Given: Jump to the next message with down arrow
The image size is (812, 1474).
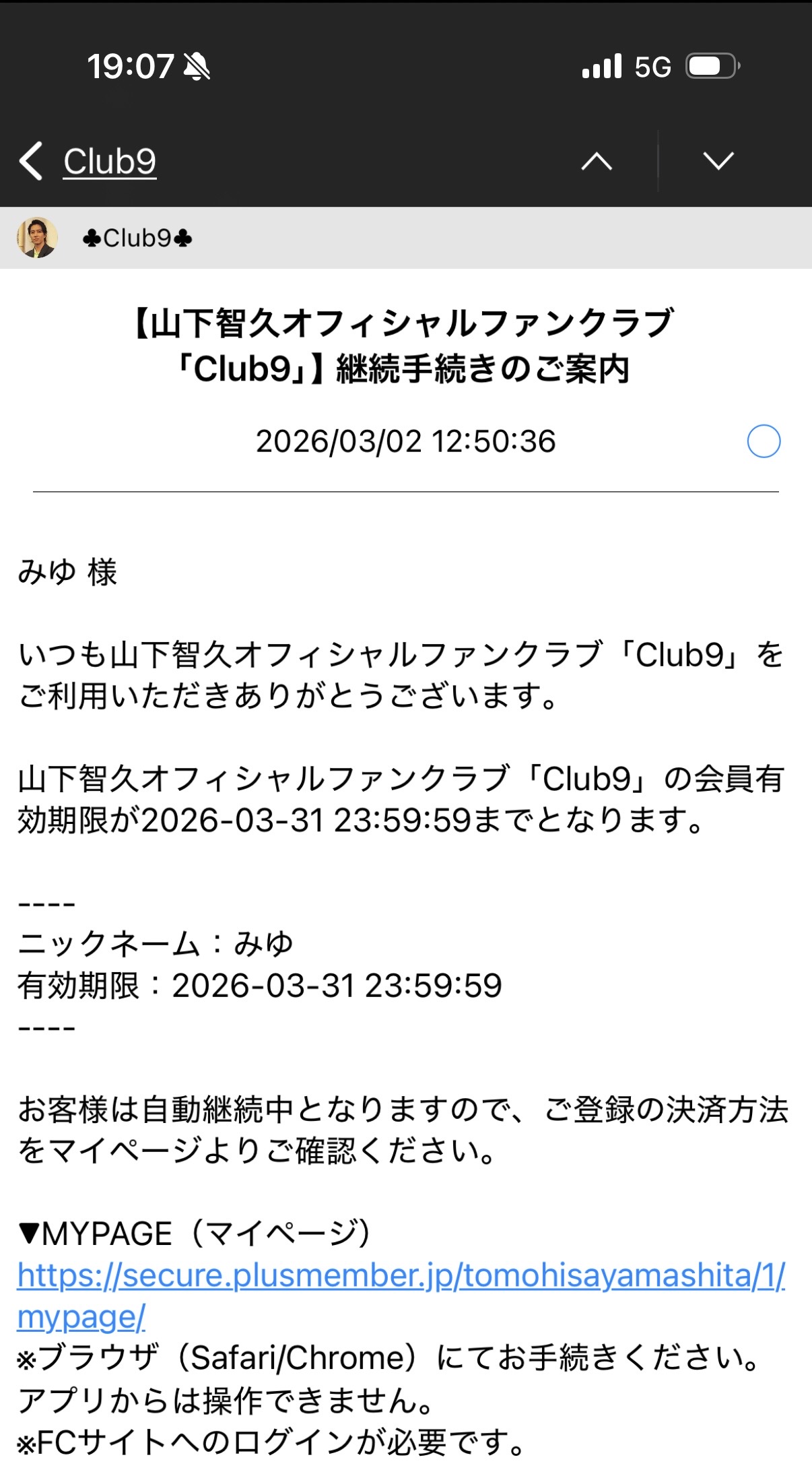Looking at the screenshot, I should click(x=718, y=162).
